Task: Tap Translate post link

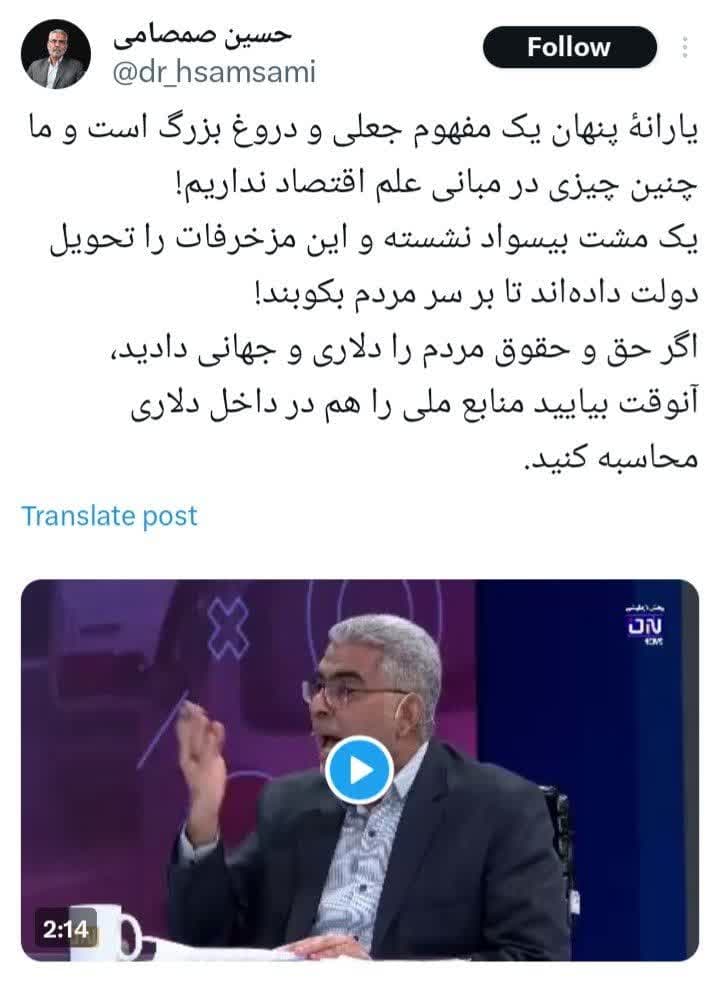Action: (109, 516)
